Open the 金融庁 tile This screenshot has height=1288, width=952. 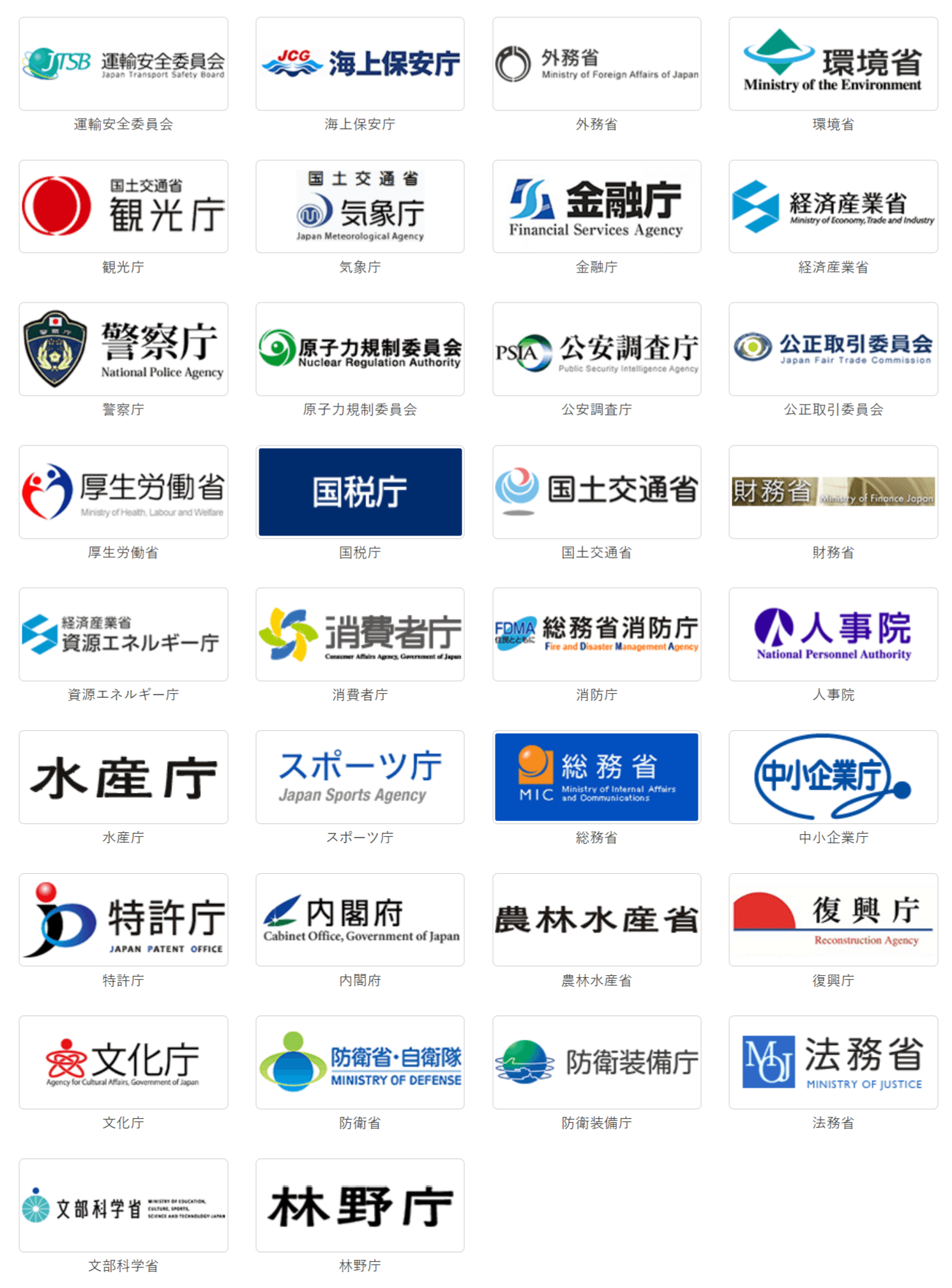(x=596, y=206)
